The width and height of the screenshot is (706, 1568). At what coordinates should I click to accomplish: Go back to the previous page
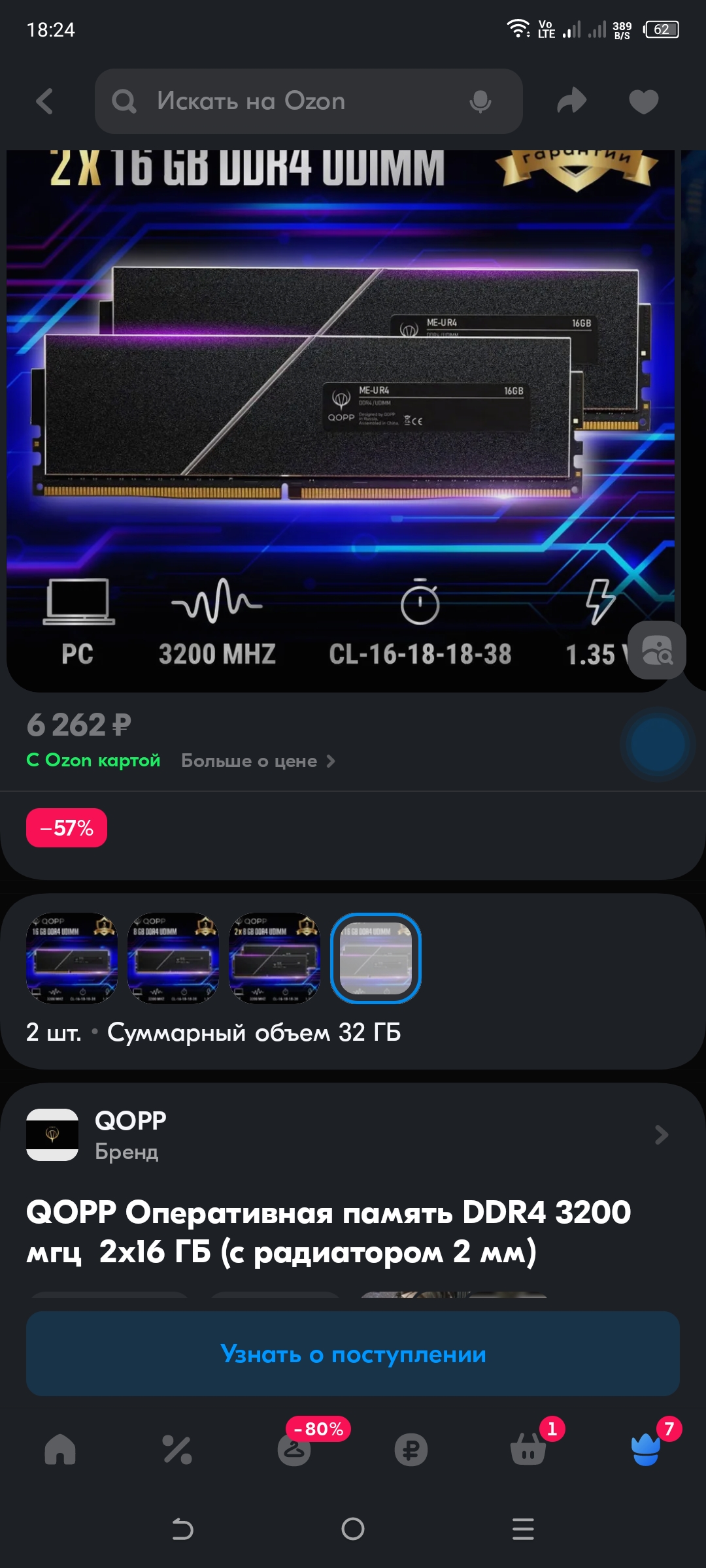[44, 102]
